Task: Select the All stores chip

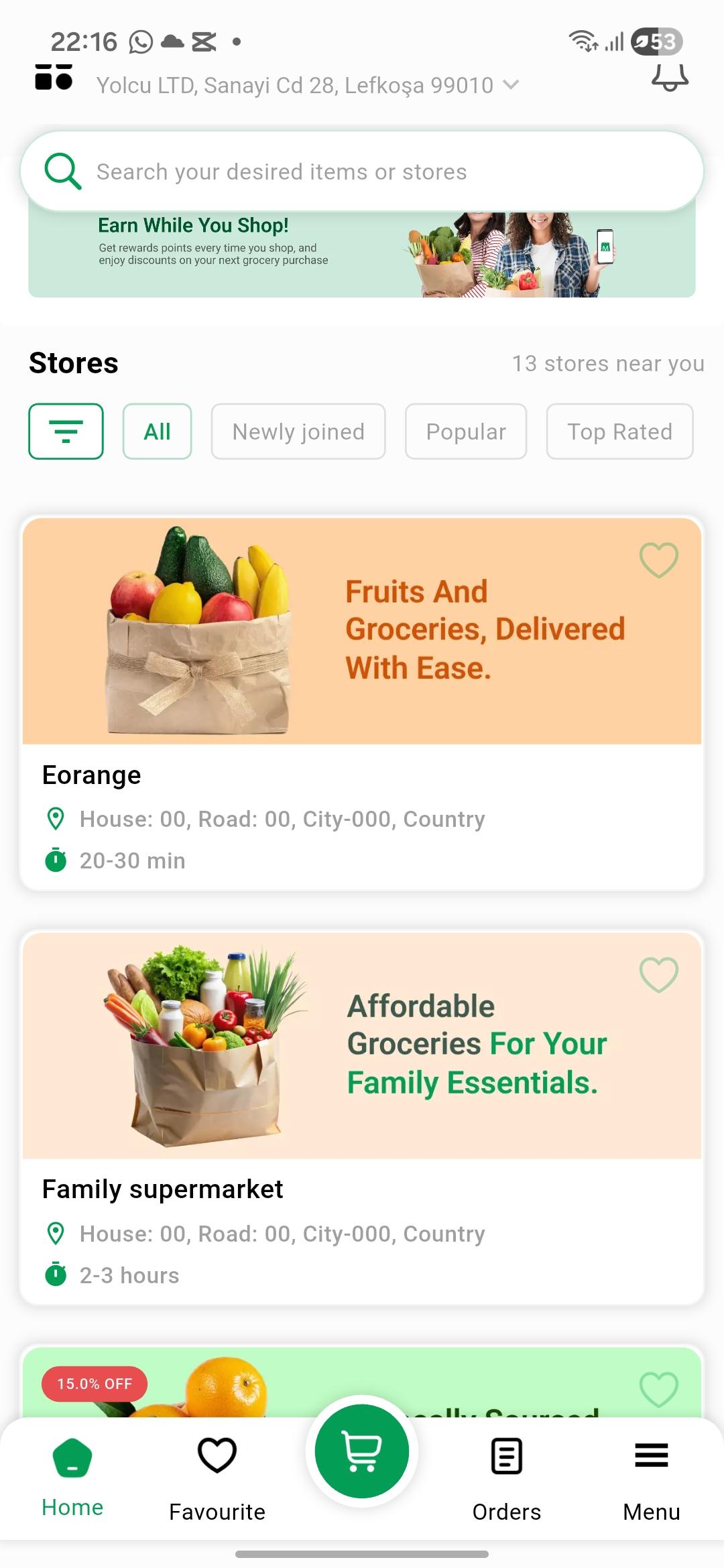Action: [157, 432]
